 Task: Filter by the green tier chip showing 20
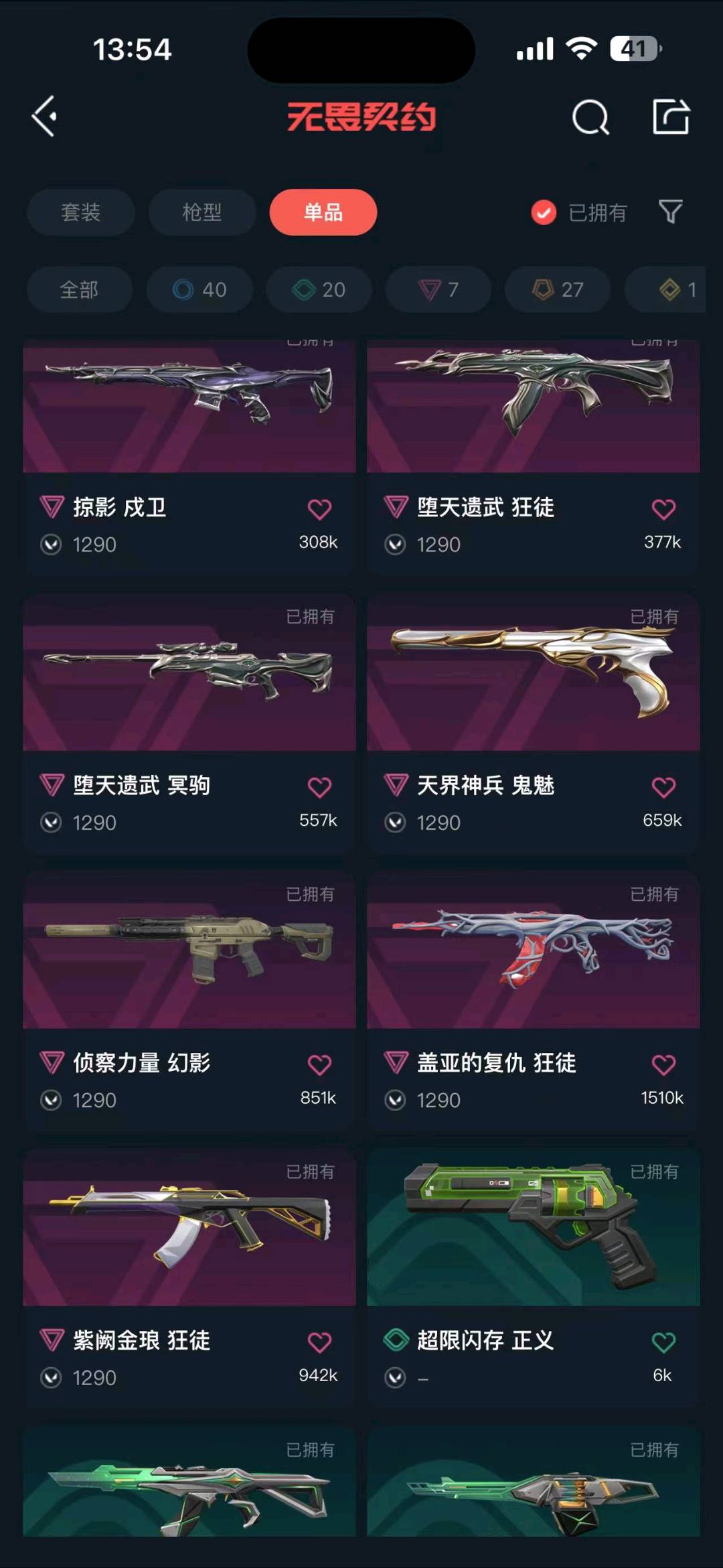pyautogui.click(x=319, y=289)
